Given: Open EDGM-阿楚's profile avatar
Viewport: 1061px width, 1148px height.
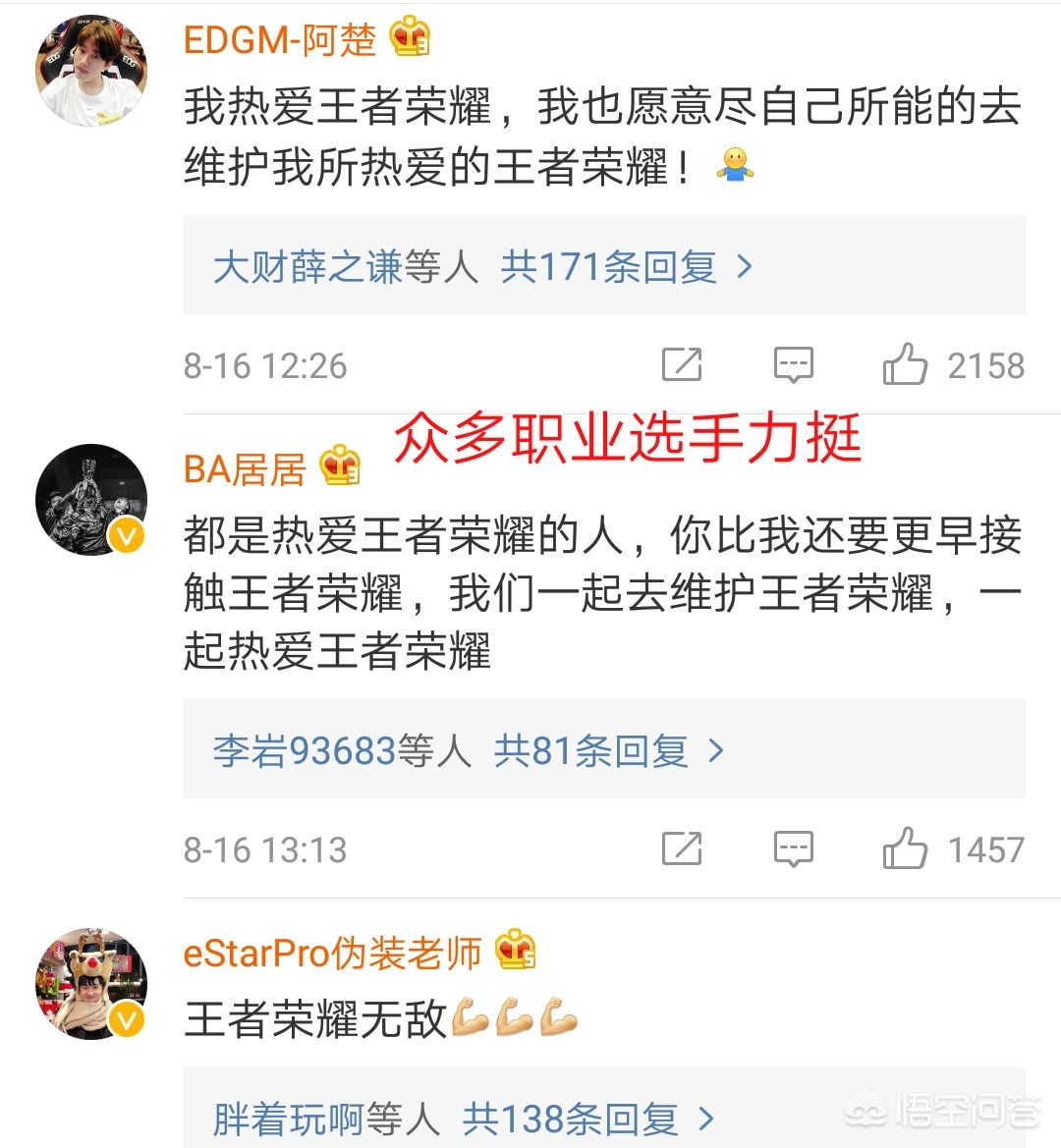Looking at the screenshot, I should [91, 71].
